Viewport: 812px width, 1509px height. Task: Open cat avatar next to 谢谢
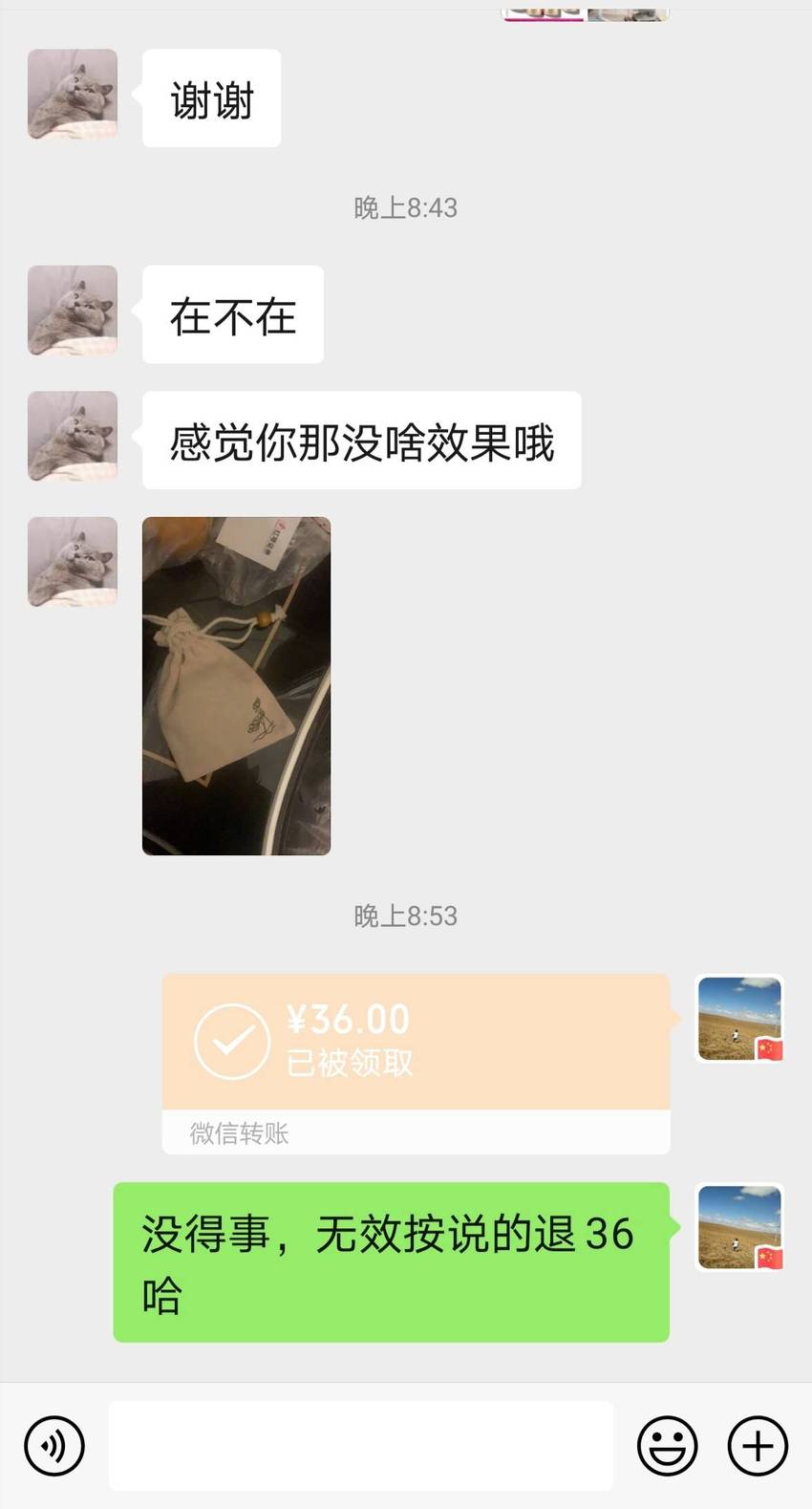73,95
